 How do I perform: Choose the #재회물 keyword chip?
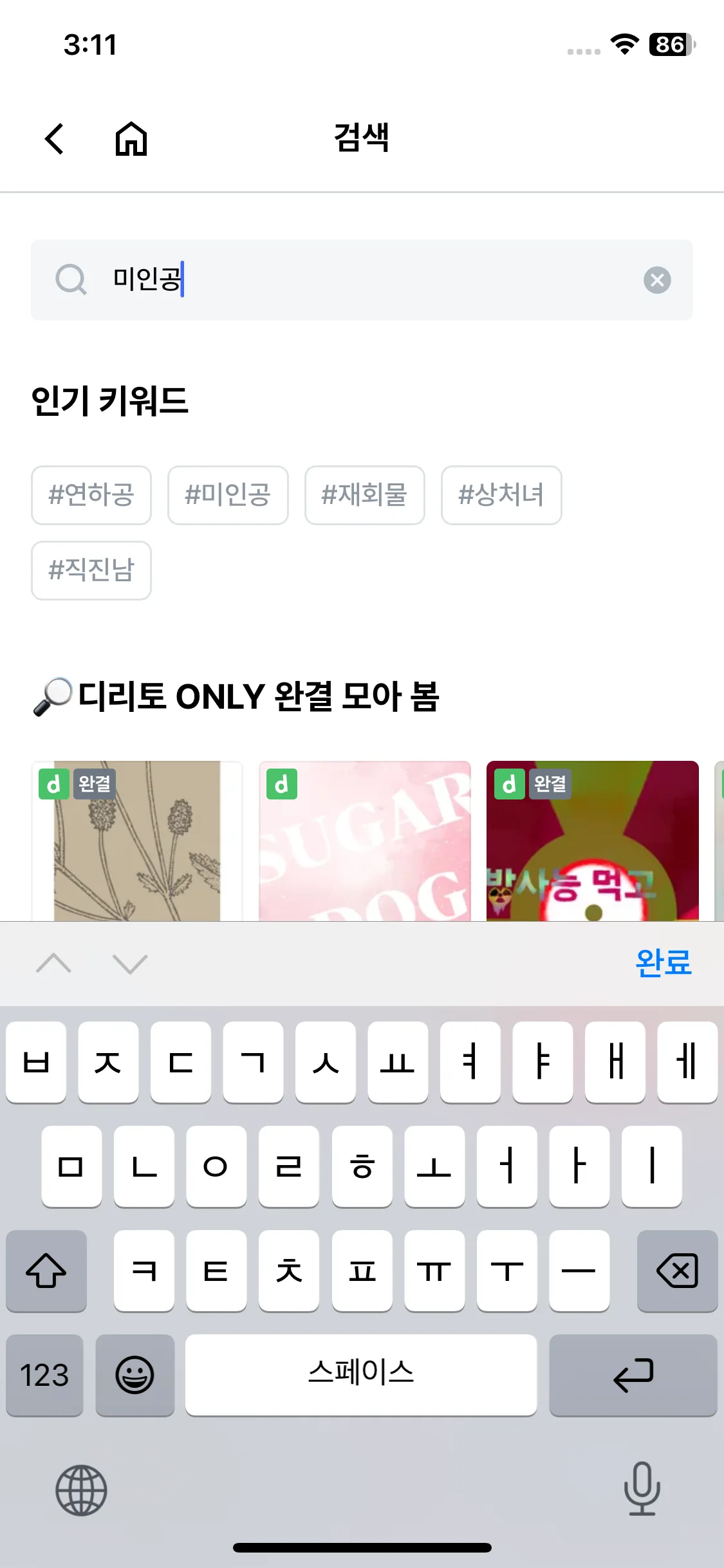[x=365, y=495]
